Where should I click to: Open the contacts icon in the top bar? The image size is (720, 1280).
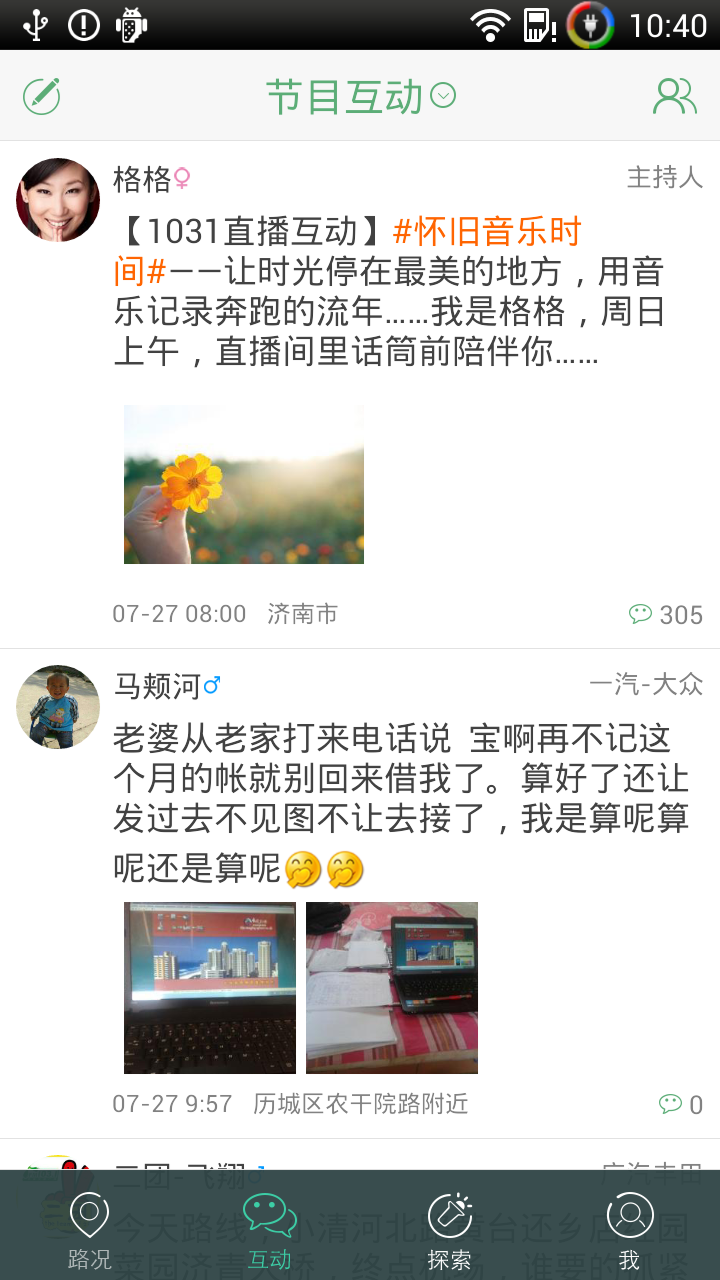674,96
